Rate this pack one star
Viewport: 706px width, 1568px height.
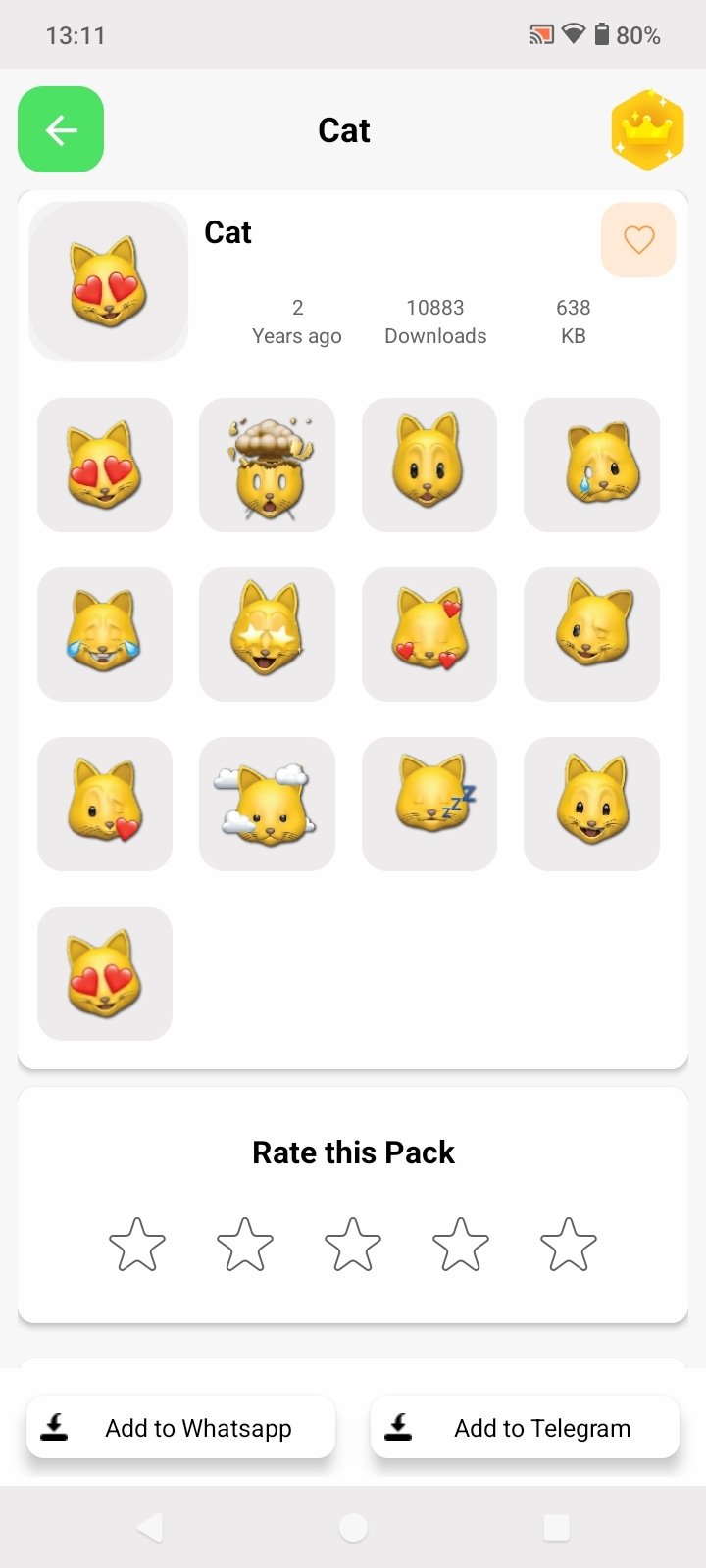tap(137, 1245)
